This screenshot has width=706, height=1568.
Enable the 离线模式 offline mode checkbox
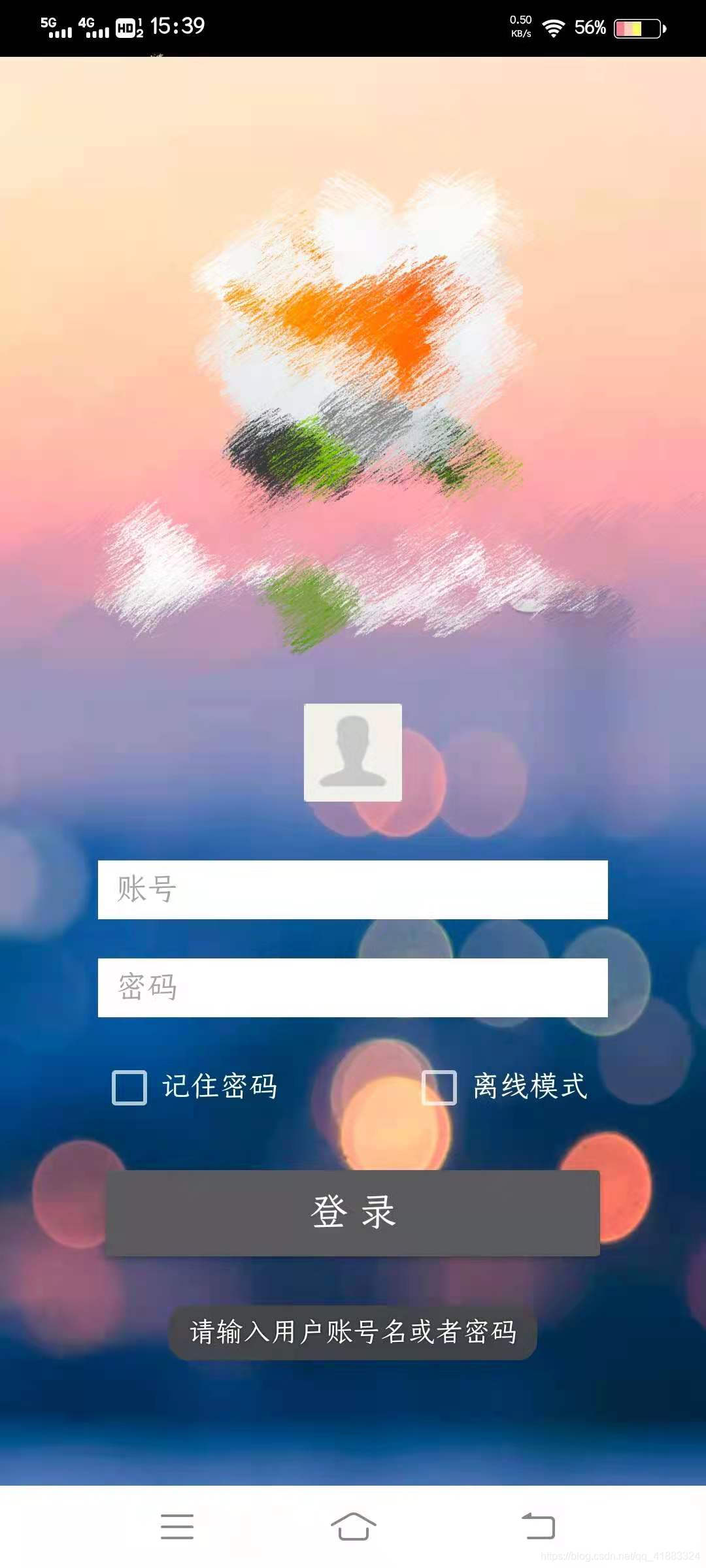point(439,1087)
